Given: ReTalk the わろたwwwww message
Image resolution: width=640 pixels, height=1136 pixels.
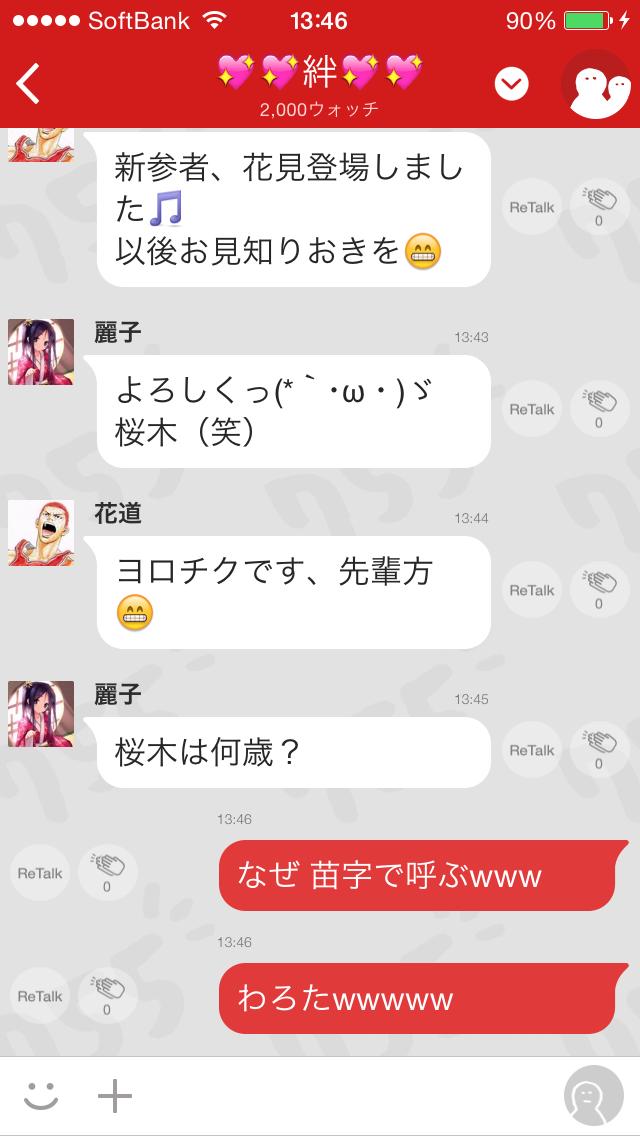Looking at the screenshot, I should [x=40, y=996].
